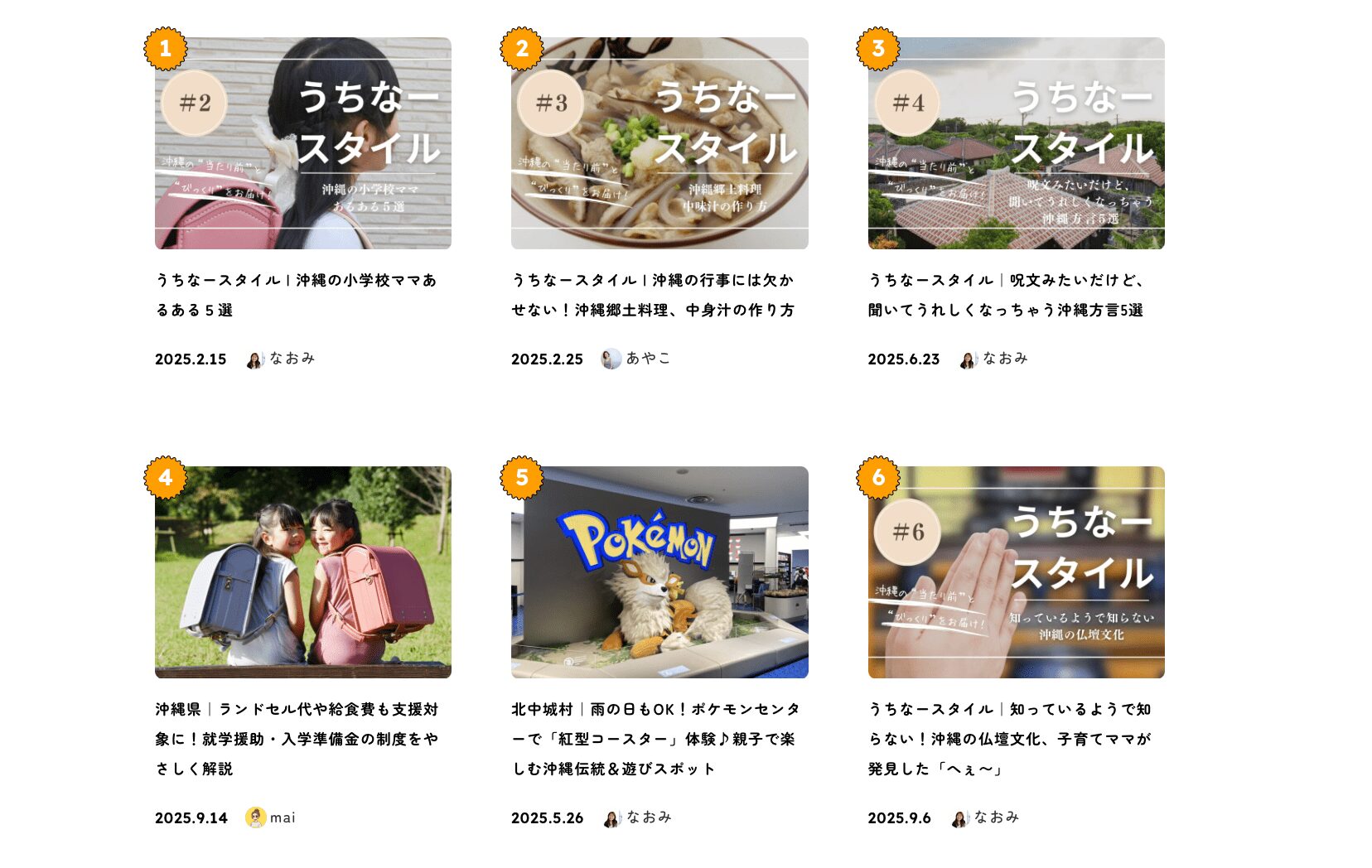The width and height of the screenshot is (1372, 868).
Task: Open the #2 うちなースタイル elementary school mama article
Action: (302, 143)
